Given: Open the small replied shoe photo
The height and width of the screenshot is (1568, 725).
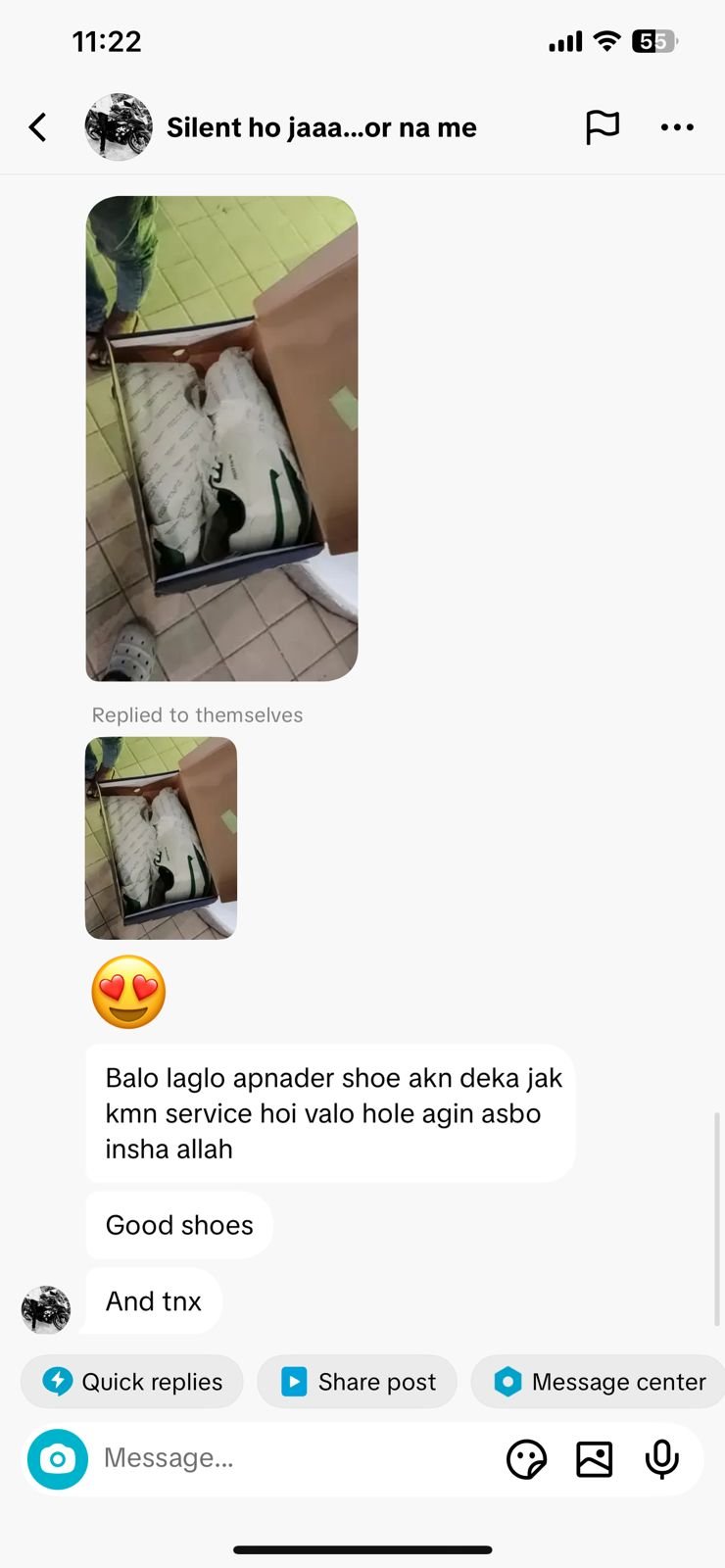Looking at the screenshot, I should [x=161, y=839].
